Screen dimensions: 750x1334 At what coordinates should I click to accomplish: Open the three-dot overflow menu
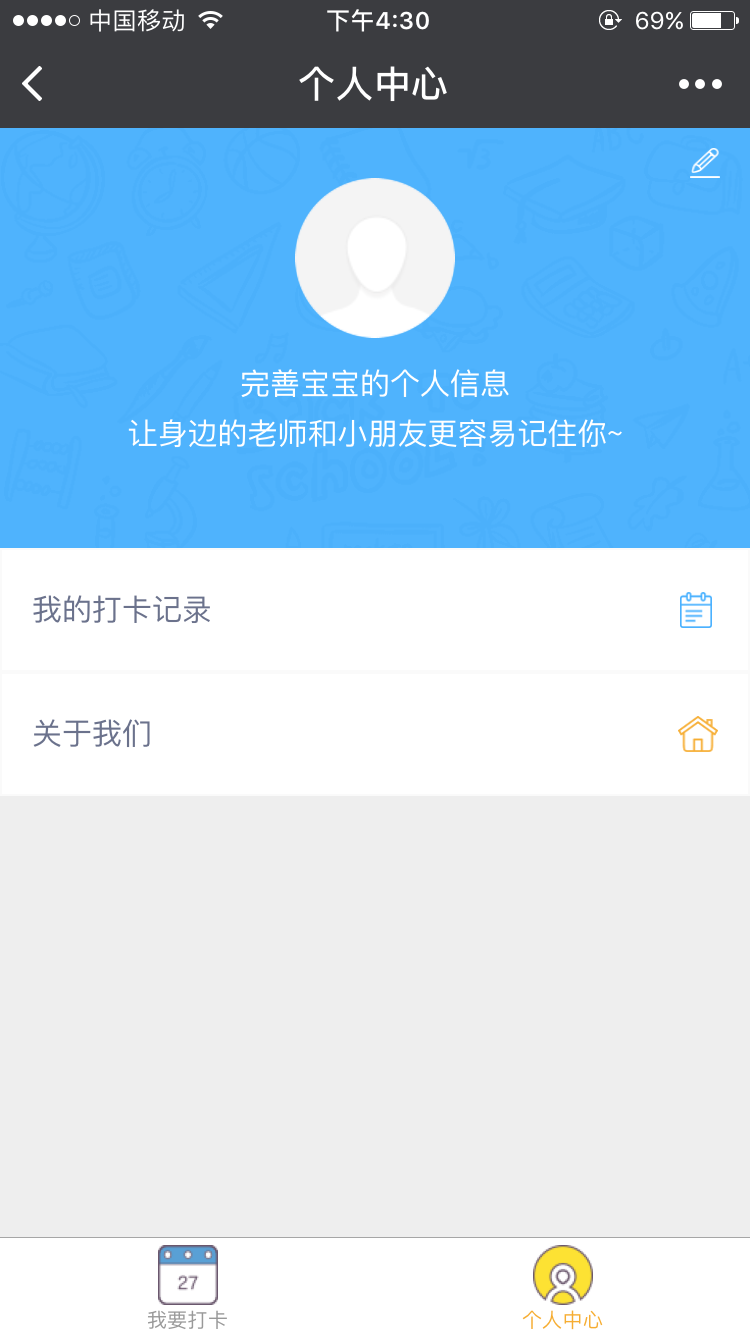(700, 84)
